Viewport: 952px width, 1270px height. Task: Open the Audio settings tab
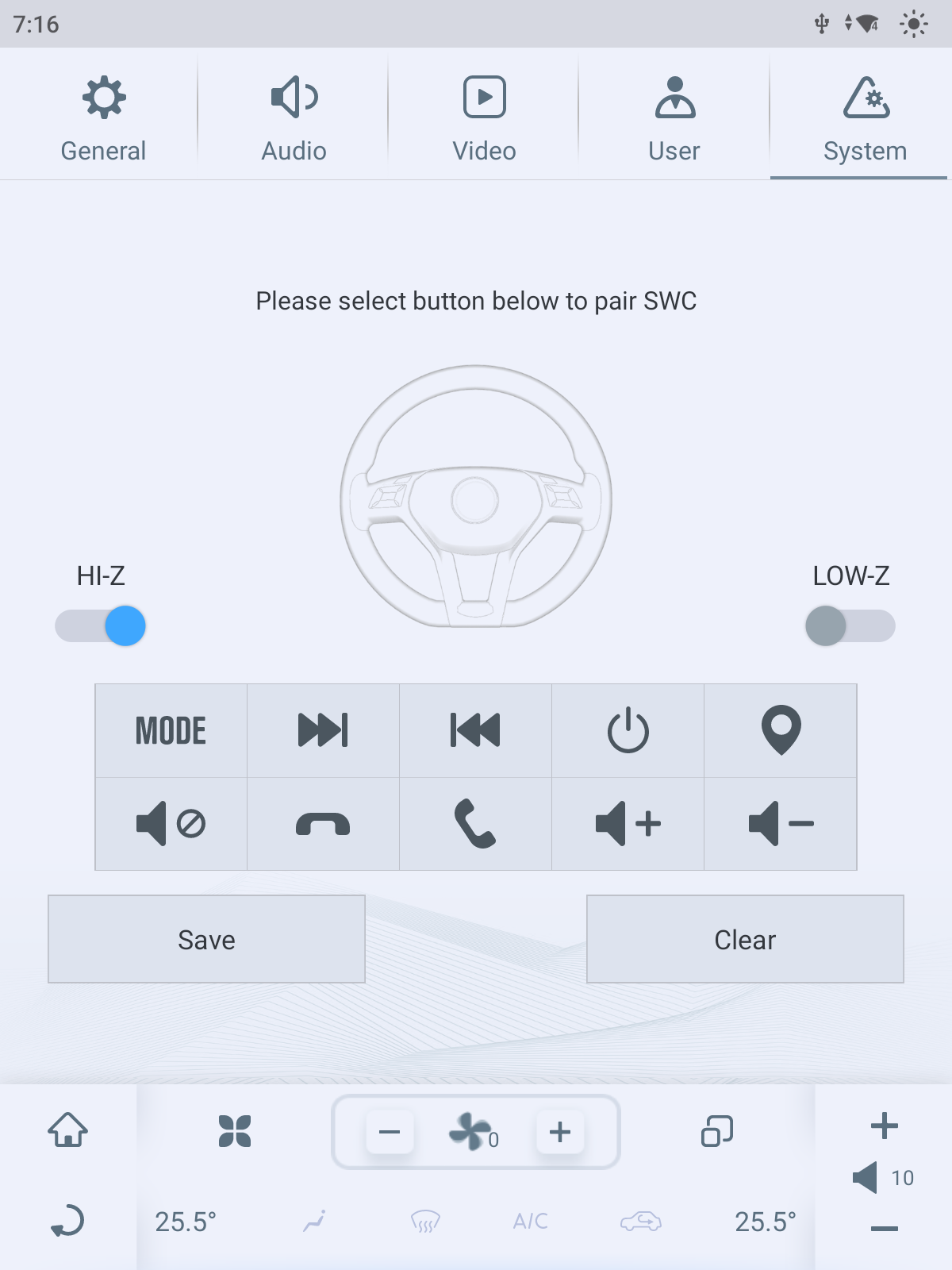[x=294, y=117]
